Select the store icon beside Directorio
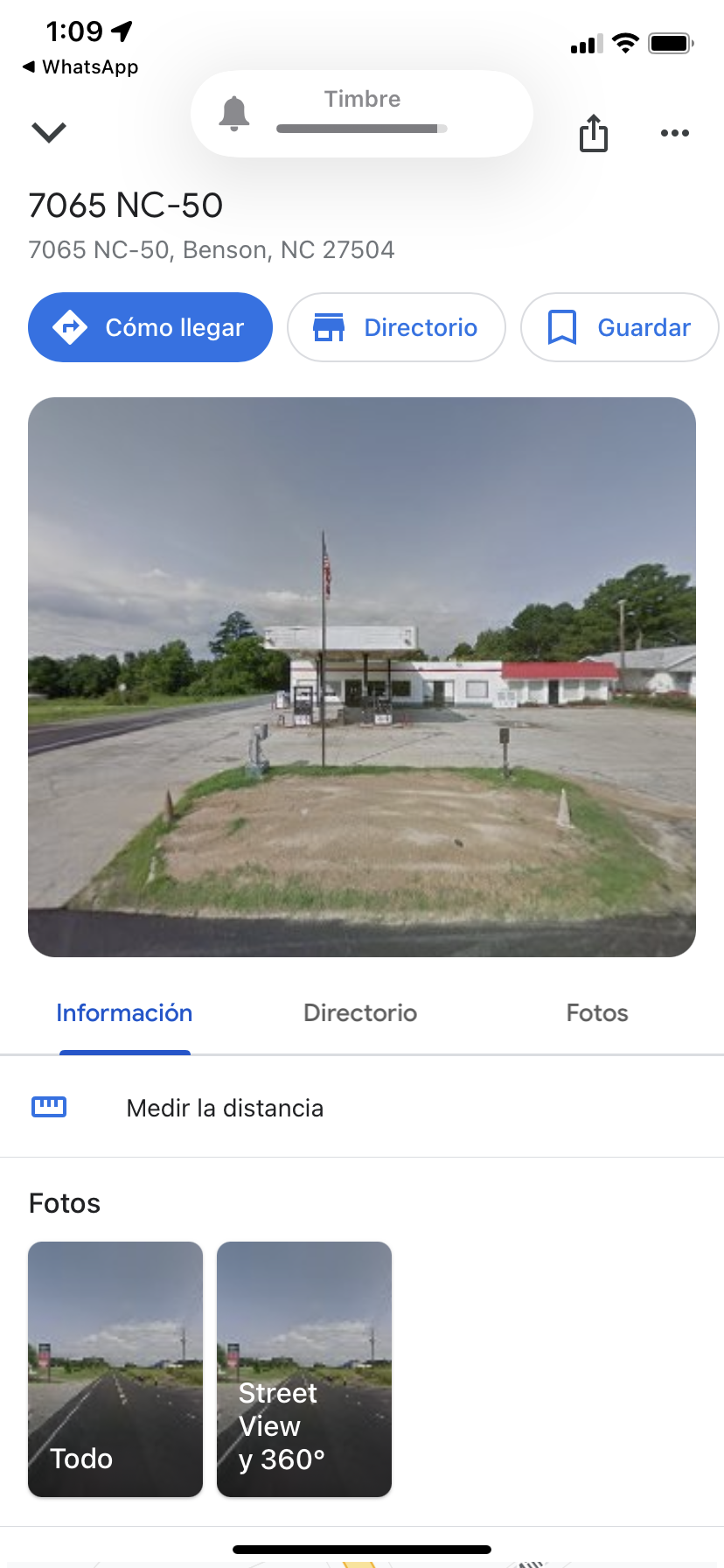Screen dimensions: 724x1568 point(329,327)
